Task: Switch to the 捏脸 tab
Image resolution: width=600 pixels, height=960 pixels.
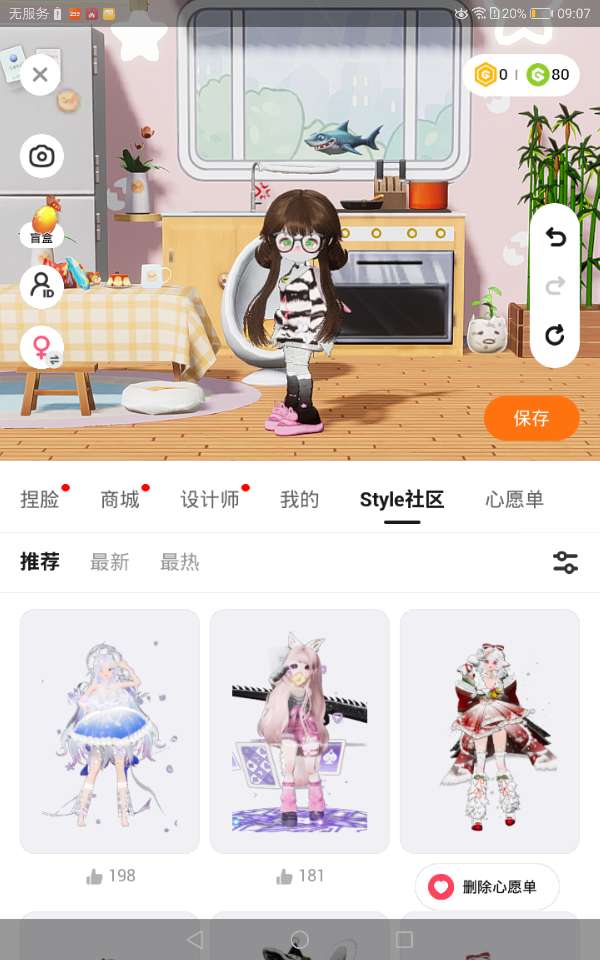Action: click(x=40, y=500)
